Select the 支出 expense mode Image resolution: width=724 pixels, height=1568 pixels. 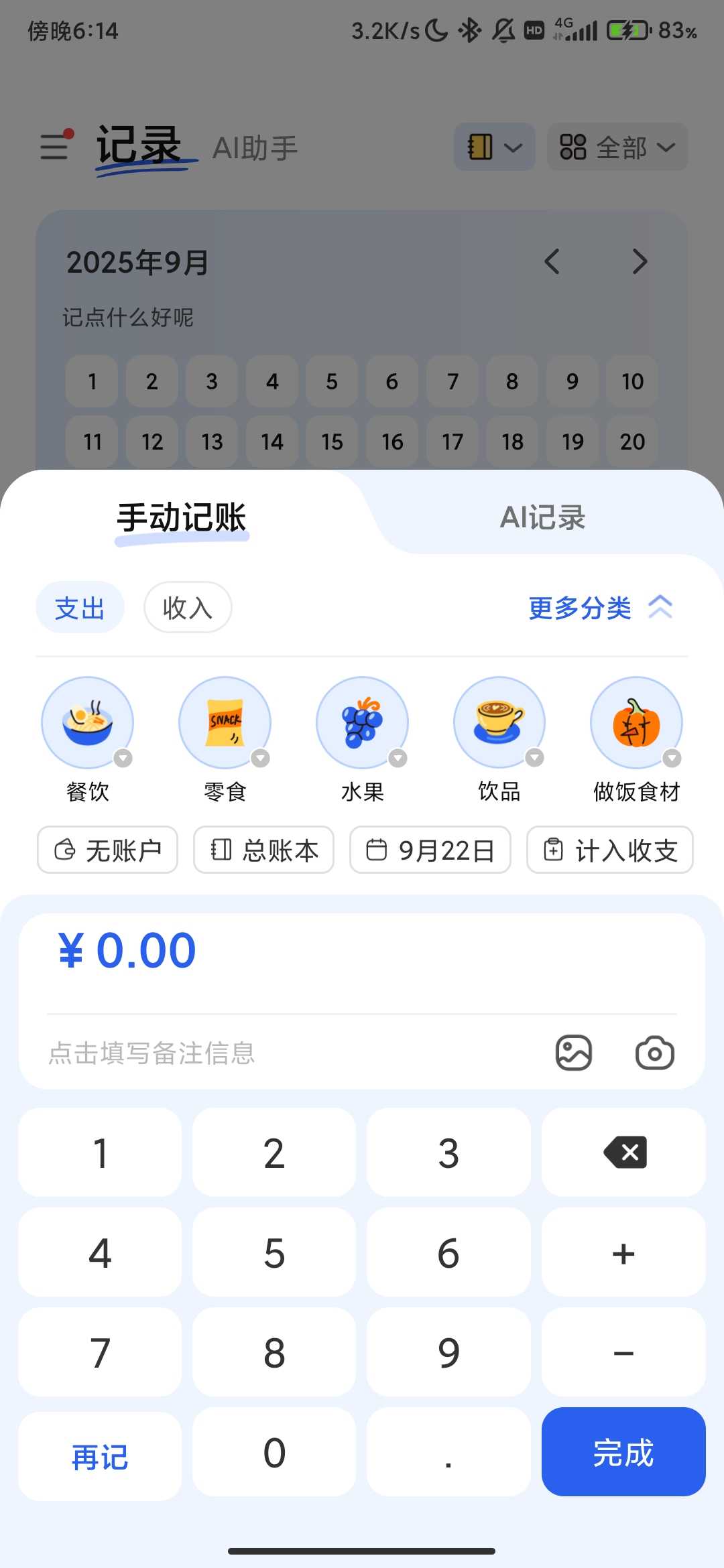tap(80, 607)
